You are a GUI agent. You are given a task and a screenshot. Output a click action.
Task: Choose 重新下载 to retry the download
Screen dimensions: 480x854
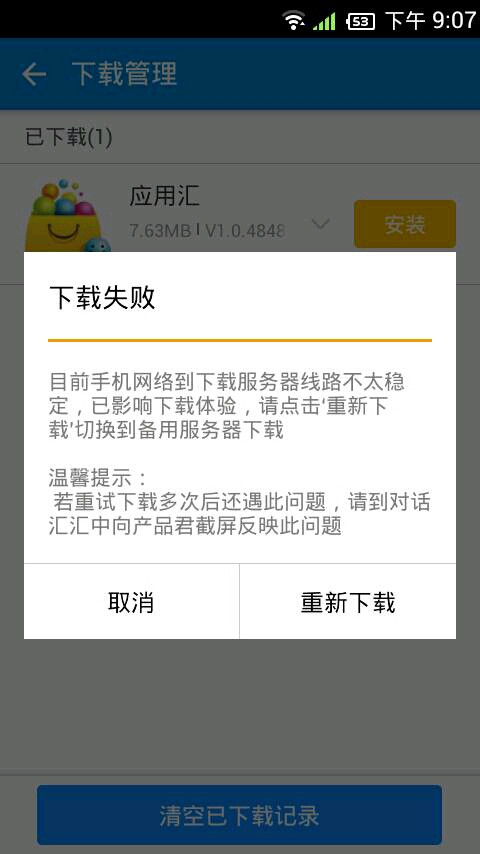click(348, 601)
